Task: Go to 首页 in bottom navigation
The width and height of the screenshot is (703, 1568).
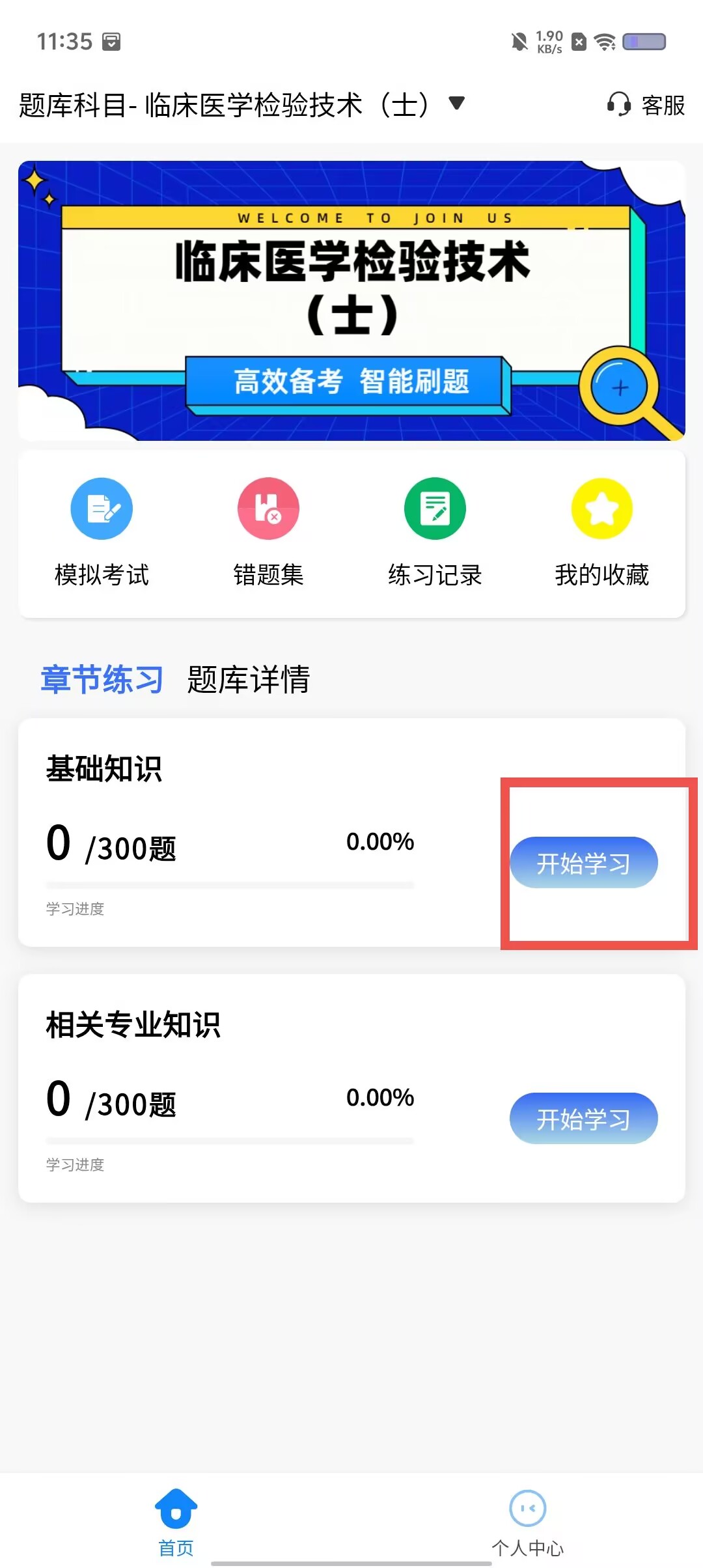Action: point(176,1522)
